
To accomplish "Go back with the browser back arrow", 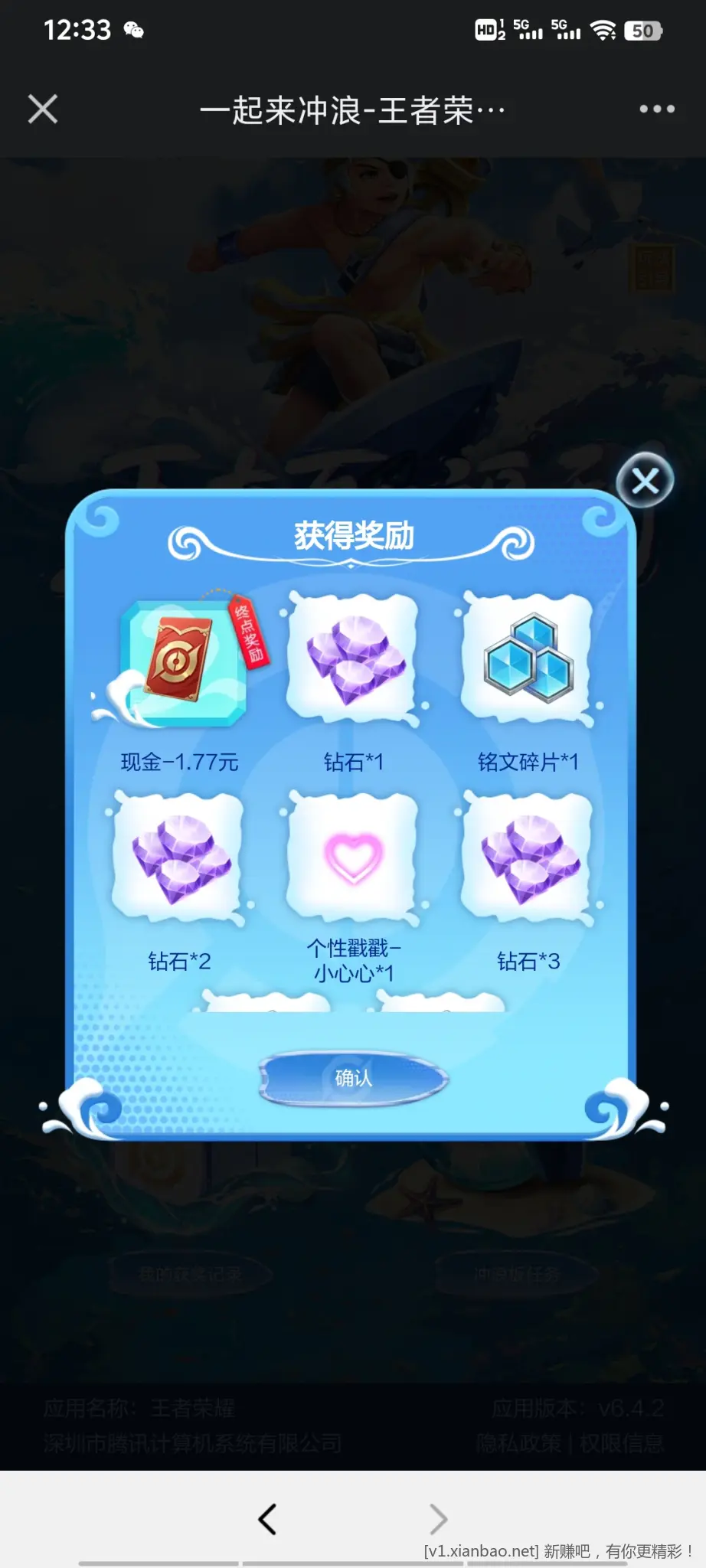I will click(267, 1519).
